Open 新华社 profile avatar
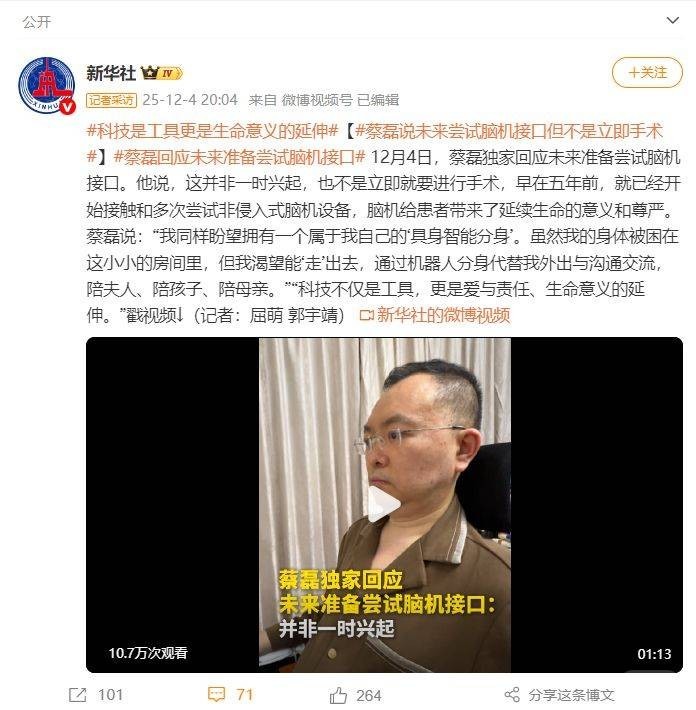The height and width of the screenshot is (710, 696). (x=47, y=86)
